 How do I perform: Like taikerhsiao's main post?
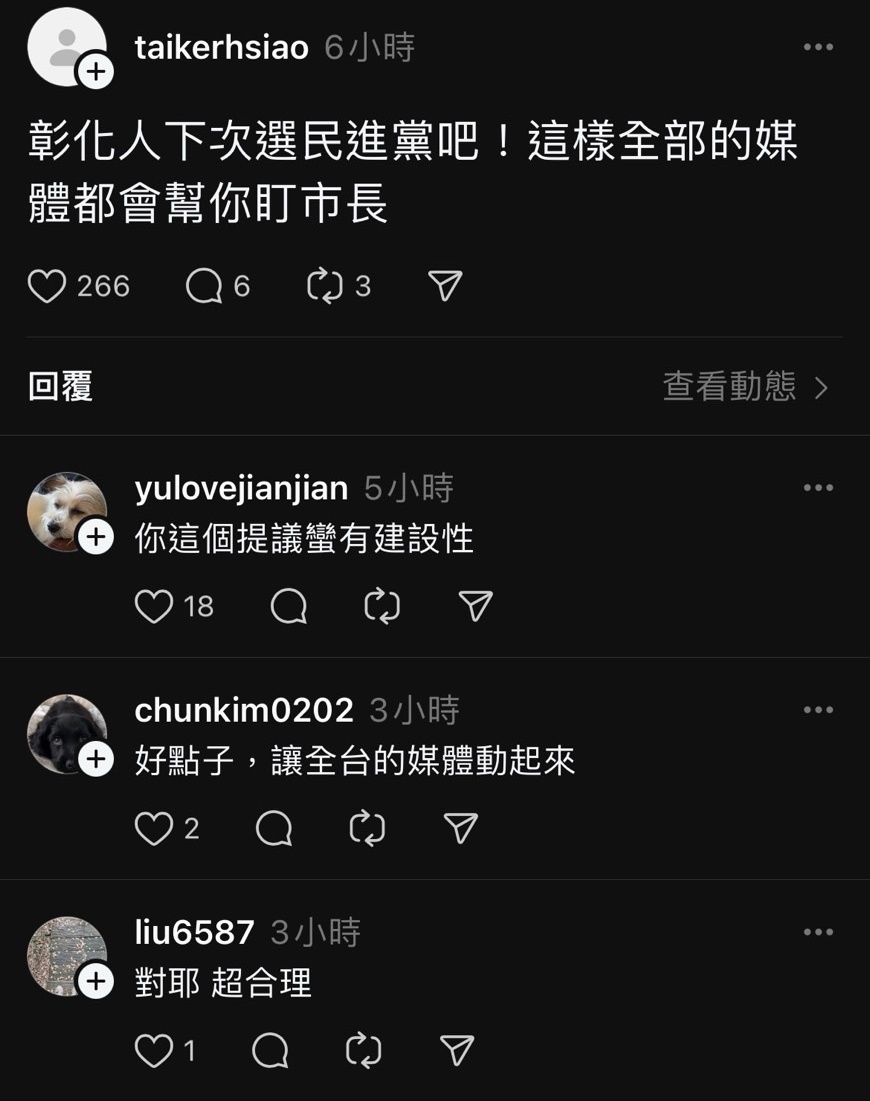click(x=47, y=287)
